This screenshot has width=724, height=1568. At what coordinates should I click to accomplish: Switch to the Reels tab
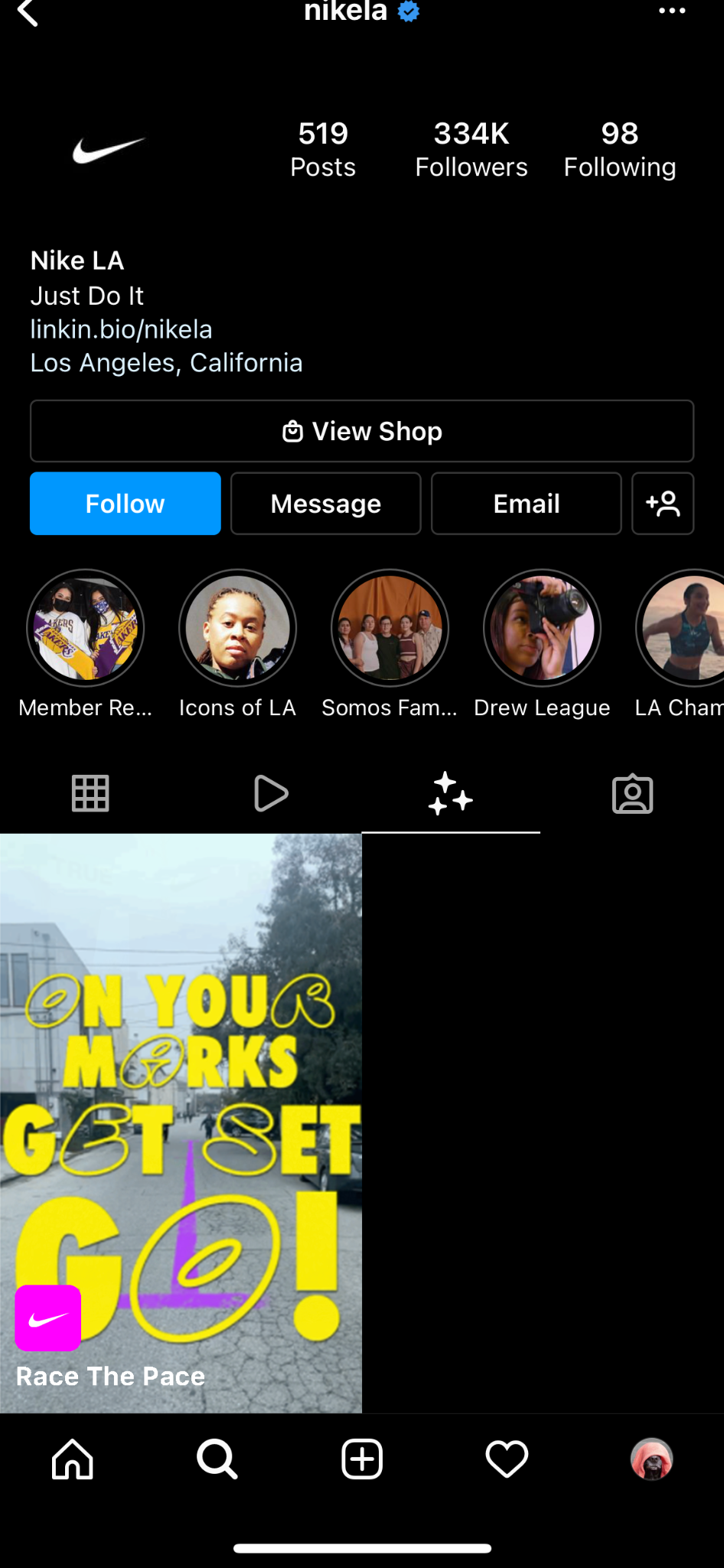coord(271,793)
